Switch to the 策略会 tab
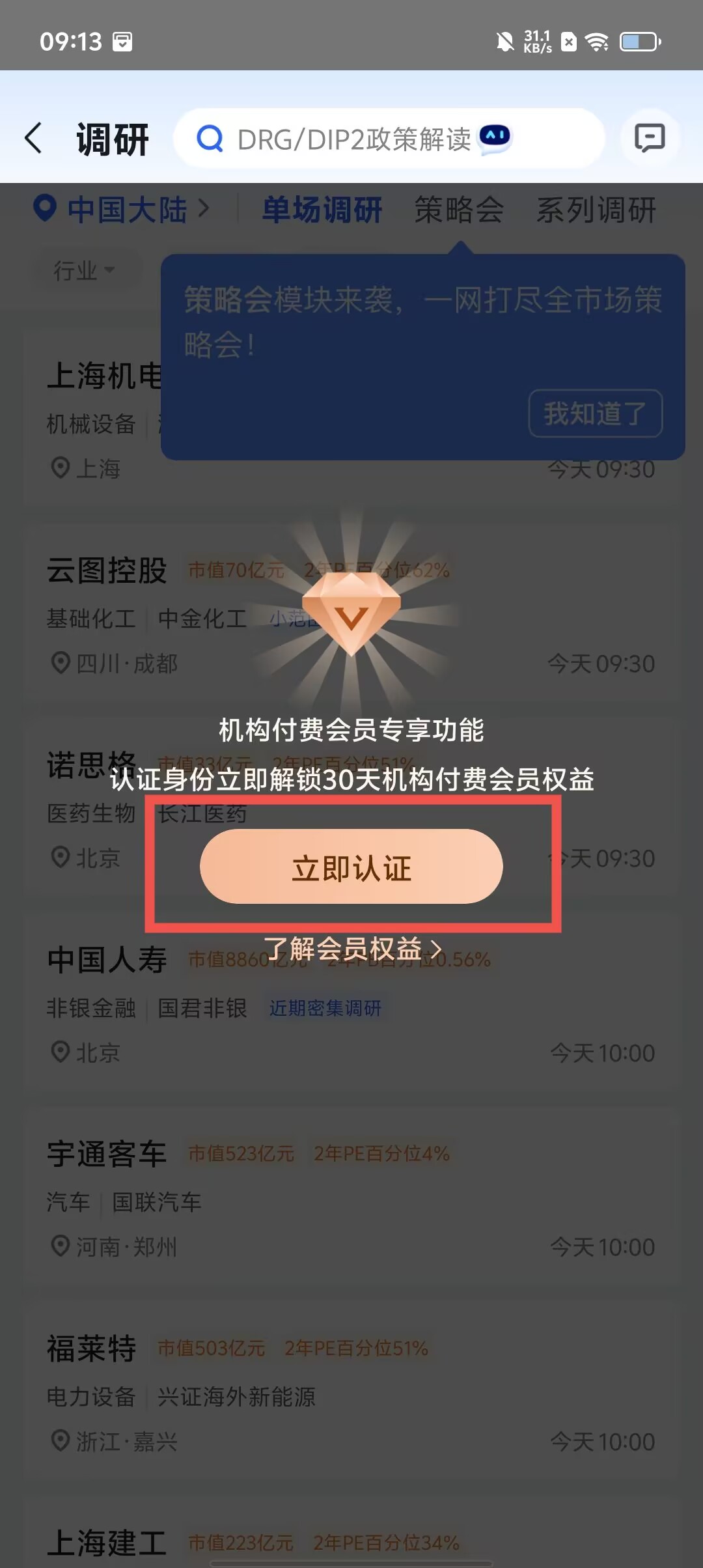This screenshot has width=703, height=1568. point(459,210)
